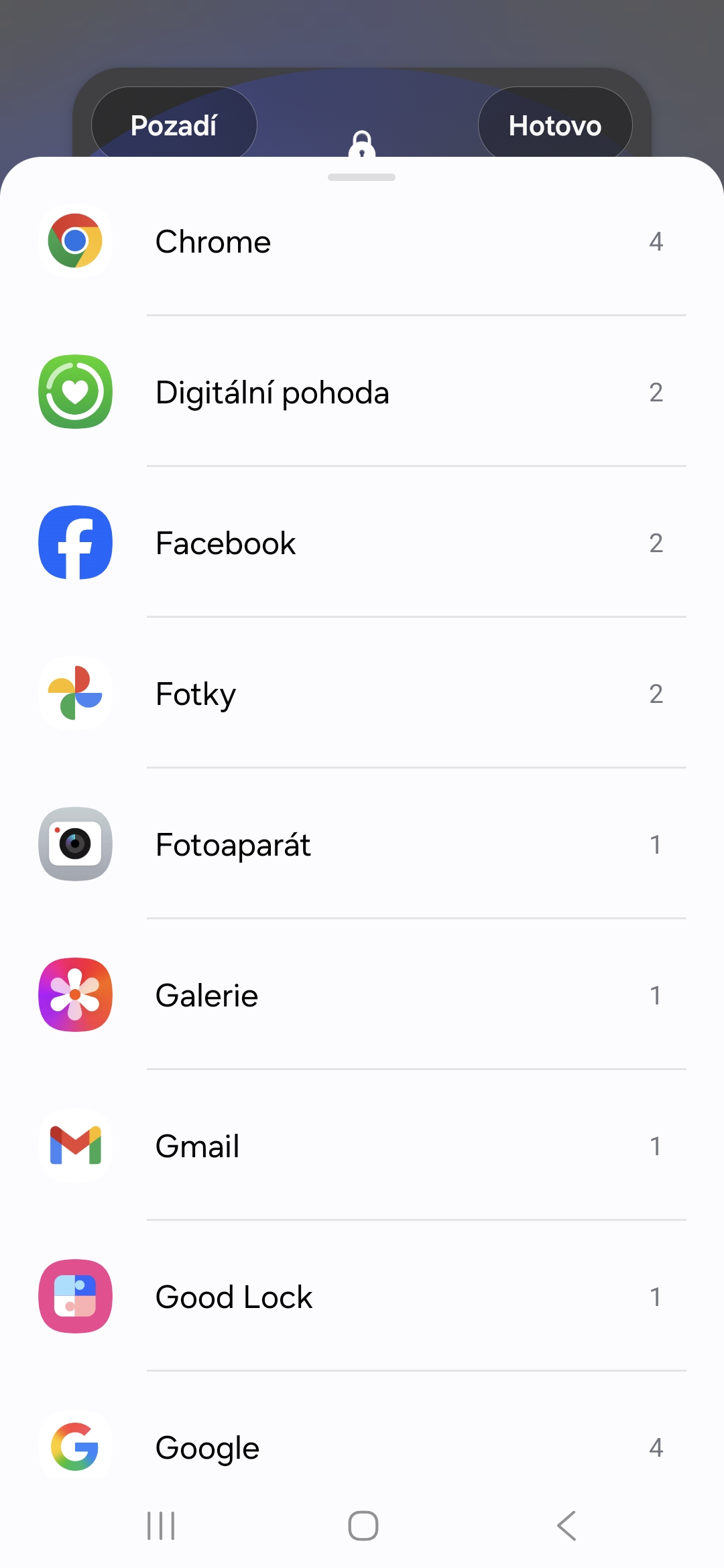Open the Chrome row
This screenshot has height=1568, width=724.
pos(362,241)
